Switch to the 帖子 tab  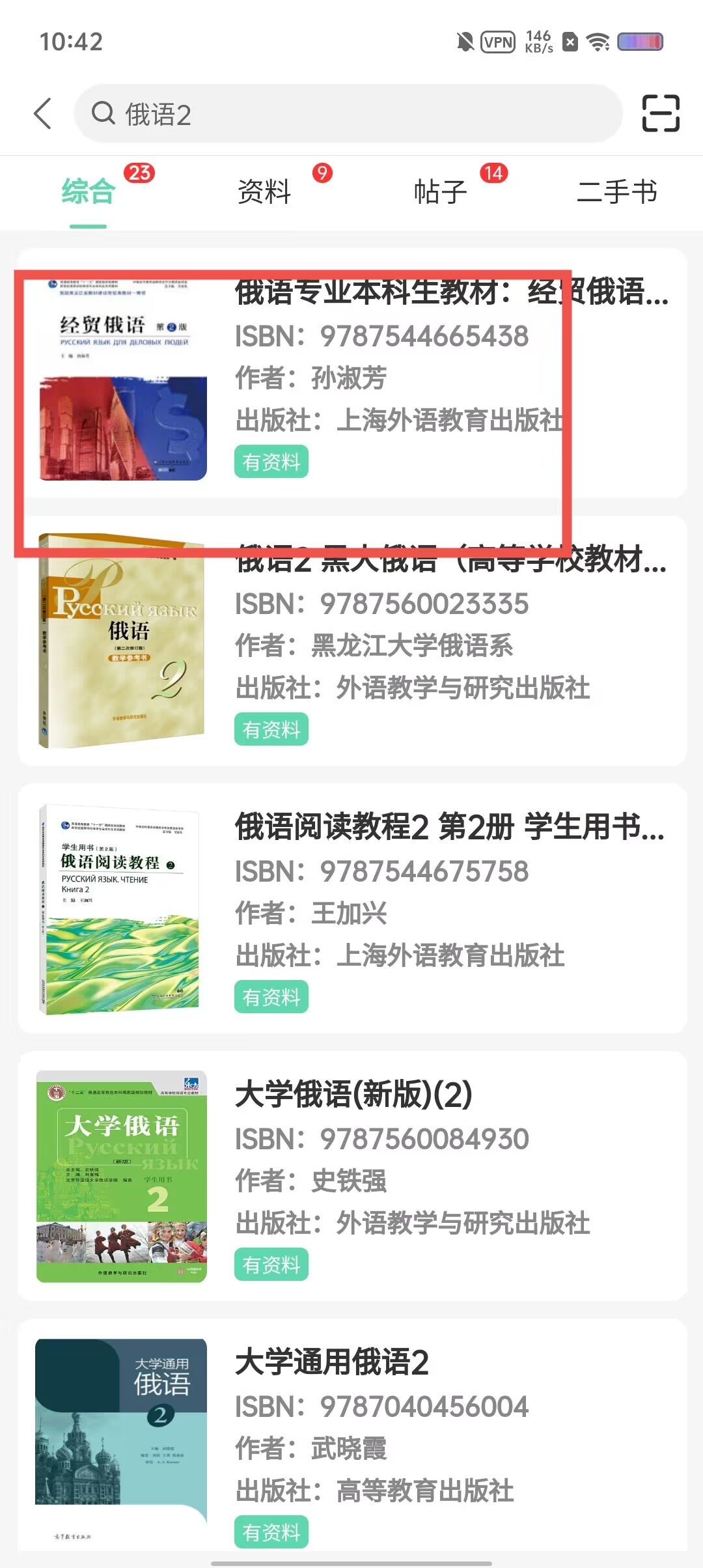(441, 192)
